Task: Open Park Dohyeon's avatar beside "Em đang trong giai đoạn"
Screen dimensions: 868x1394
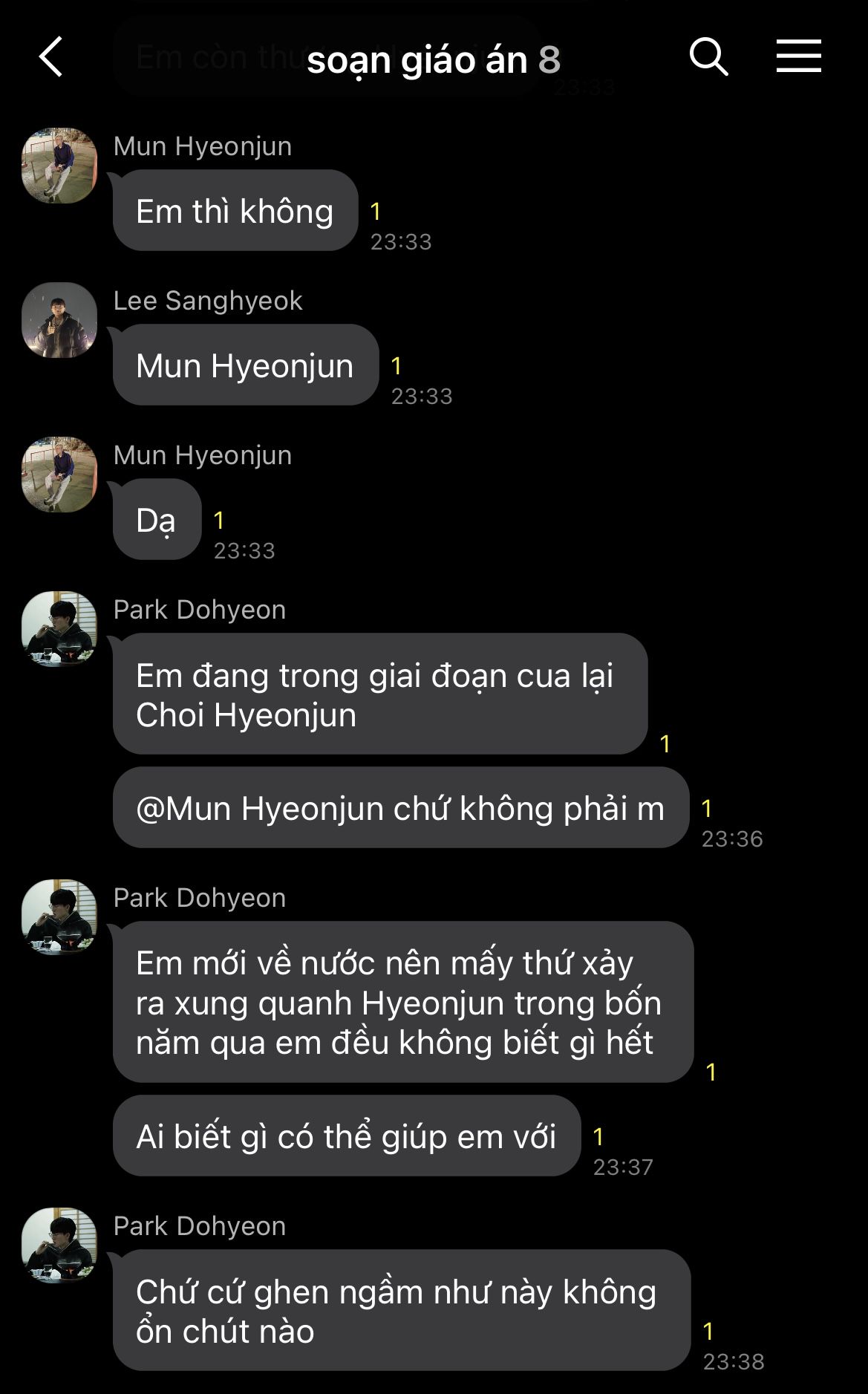Action: coord(59,629)
